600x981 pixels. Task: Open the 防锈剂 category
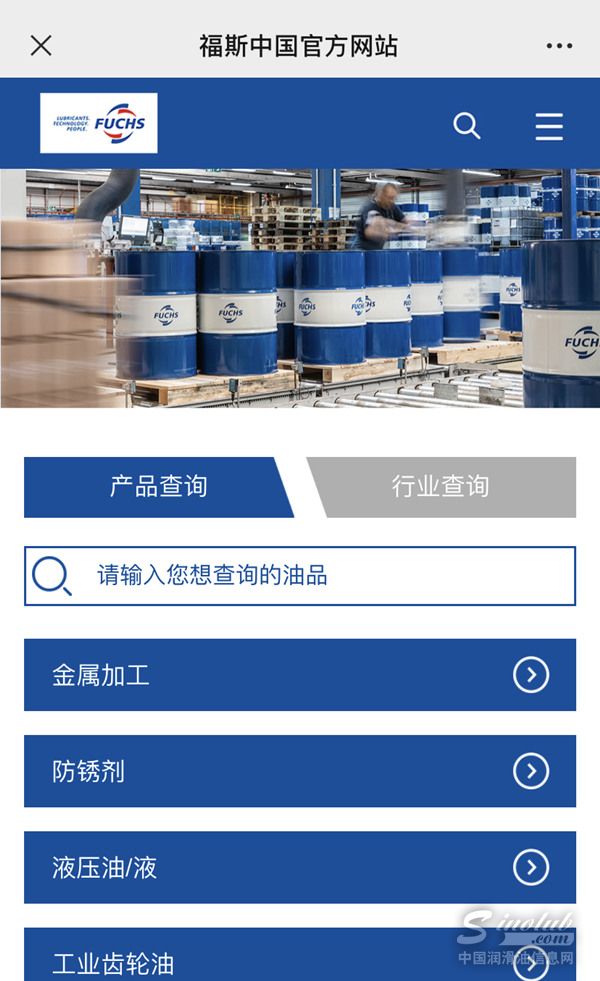click(x=300, y=771)
